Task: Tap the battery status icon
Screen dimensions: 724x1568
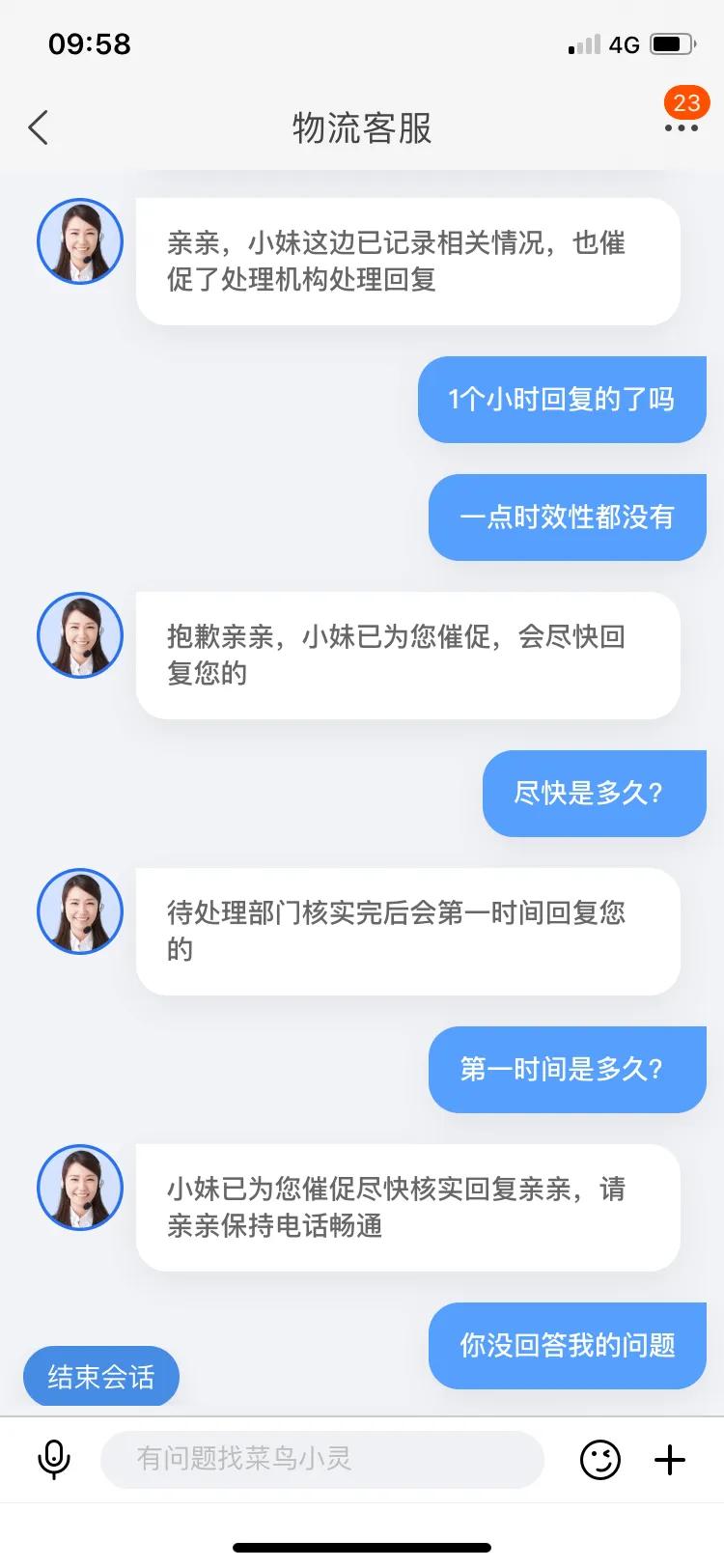Action: point(675,42)
